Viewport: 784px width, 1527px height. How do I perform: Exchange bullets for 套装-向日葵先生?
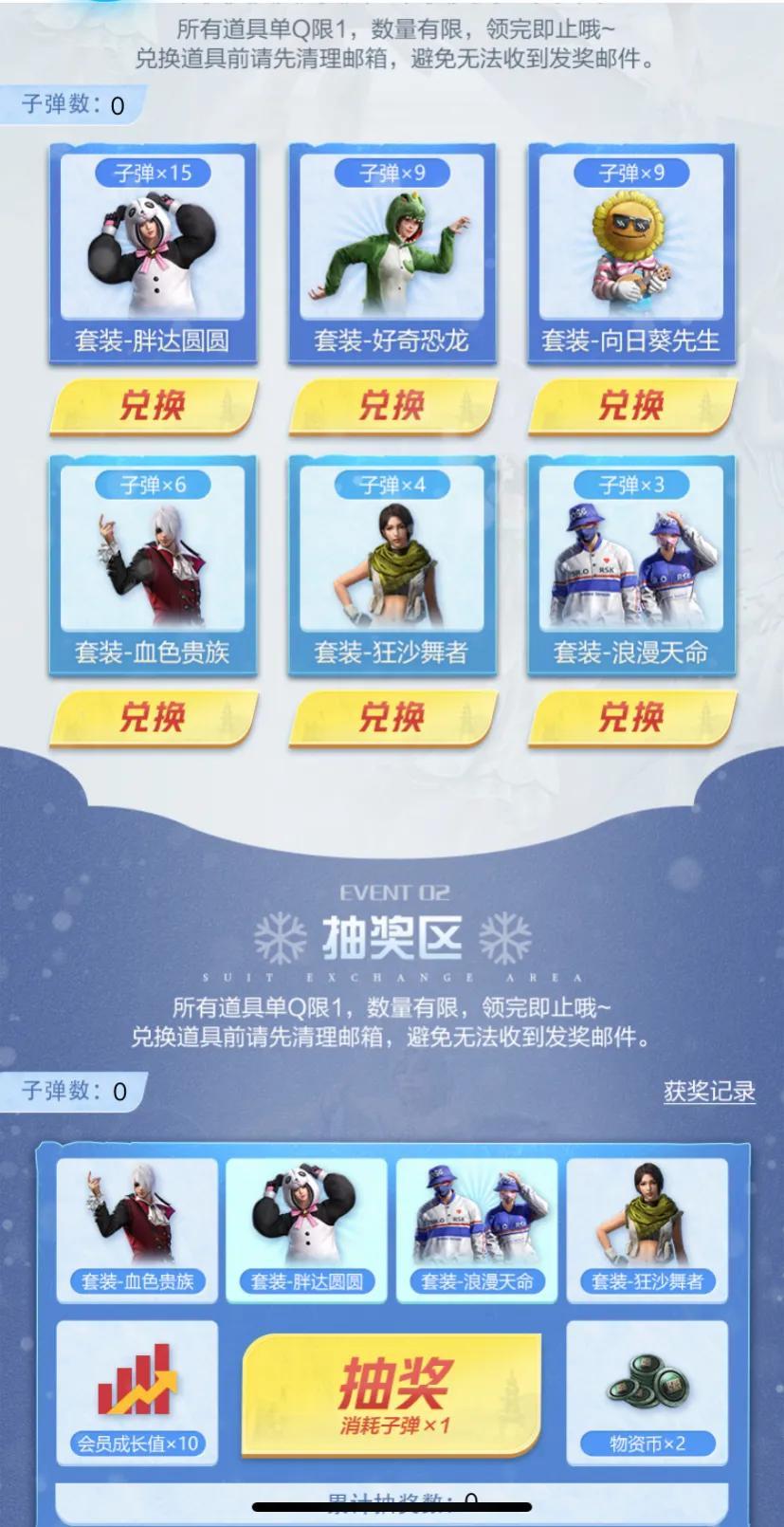pyautogui.click(x=630, y=406)
